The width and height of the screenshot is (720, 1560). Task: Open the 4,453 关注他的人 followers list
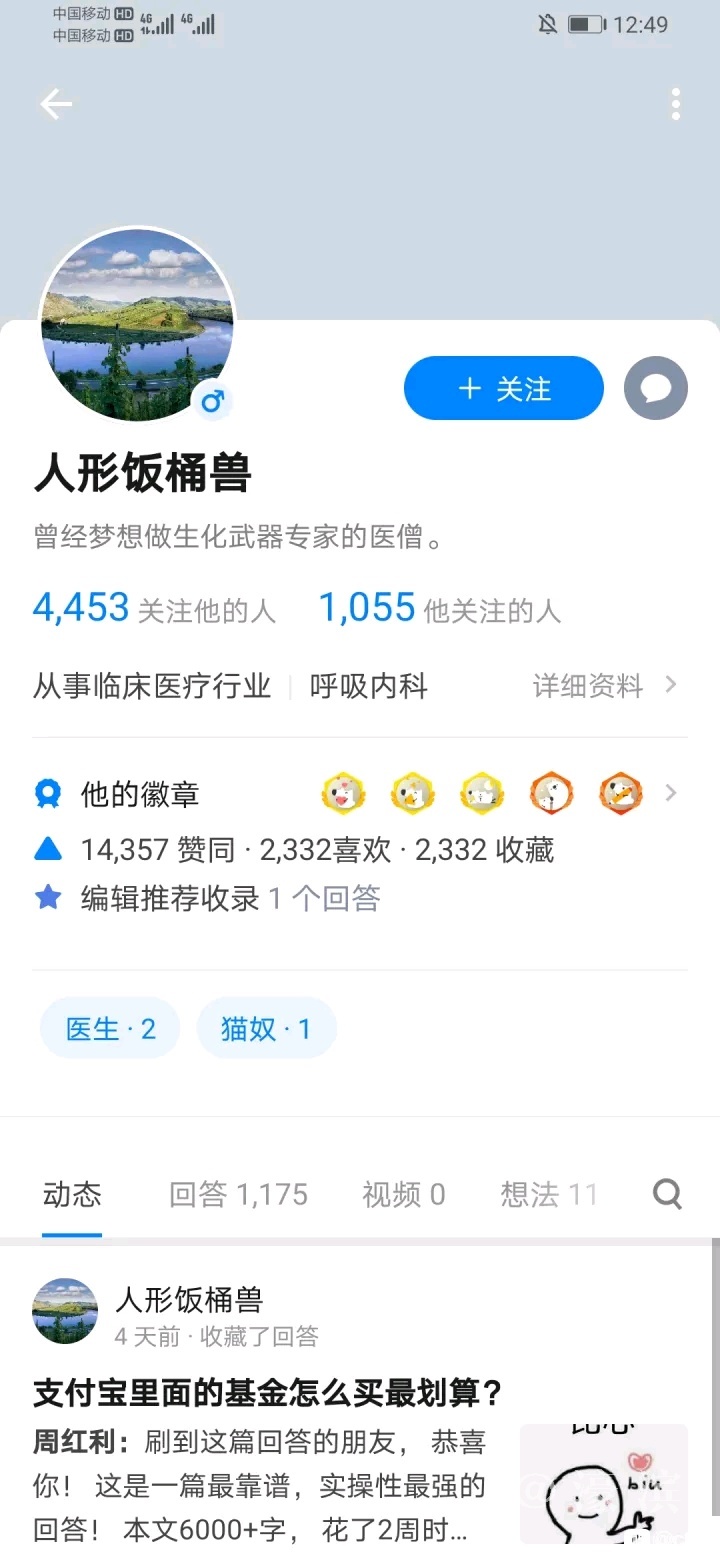click(x=154, y=608)
